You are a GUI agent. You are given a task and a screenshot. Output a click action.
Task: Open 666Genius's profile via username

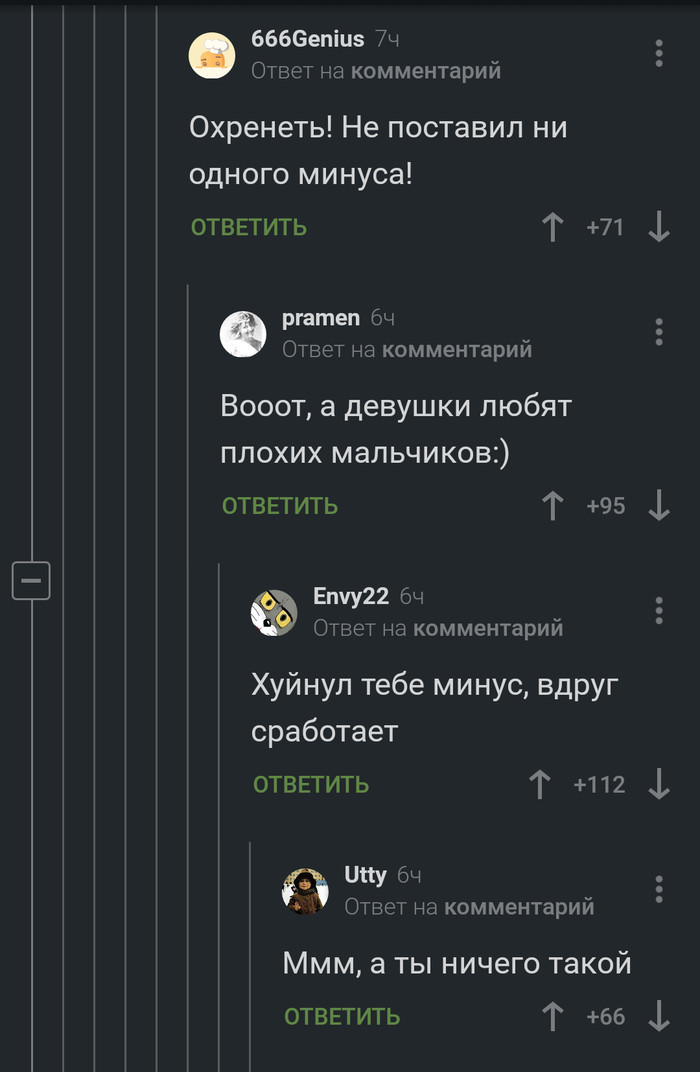tap(307, 39)
